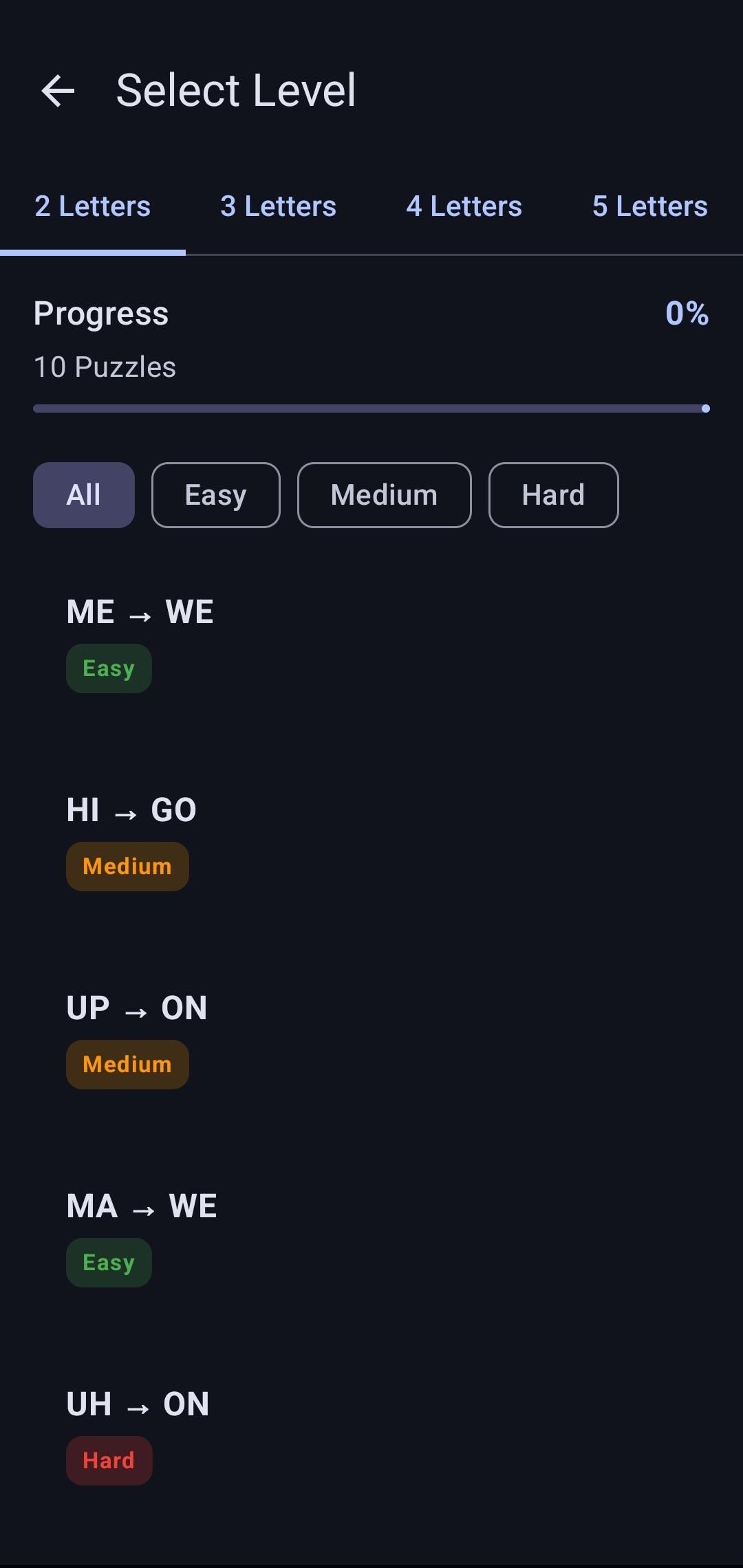
Task: Click the back arrow icon
Action: pos(57,91)
